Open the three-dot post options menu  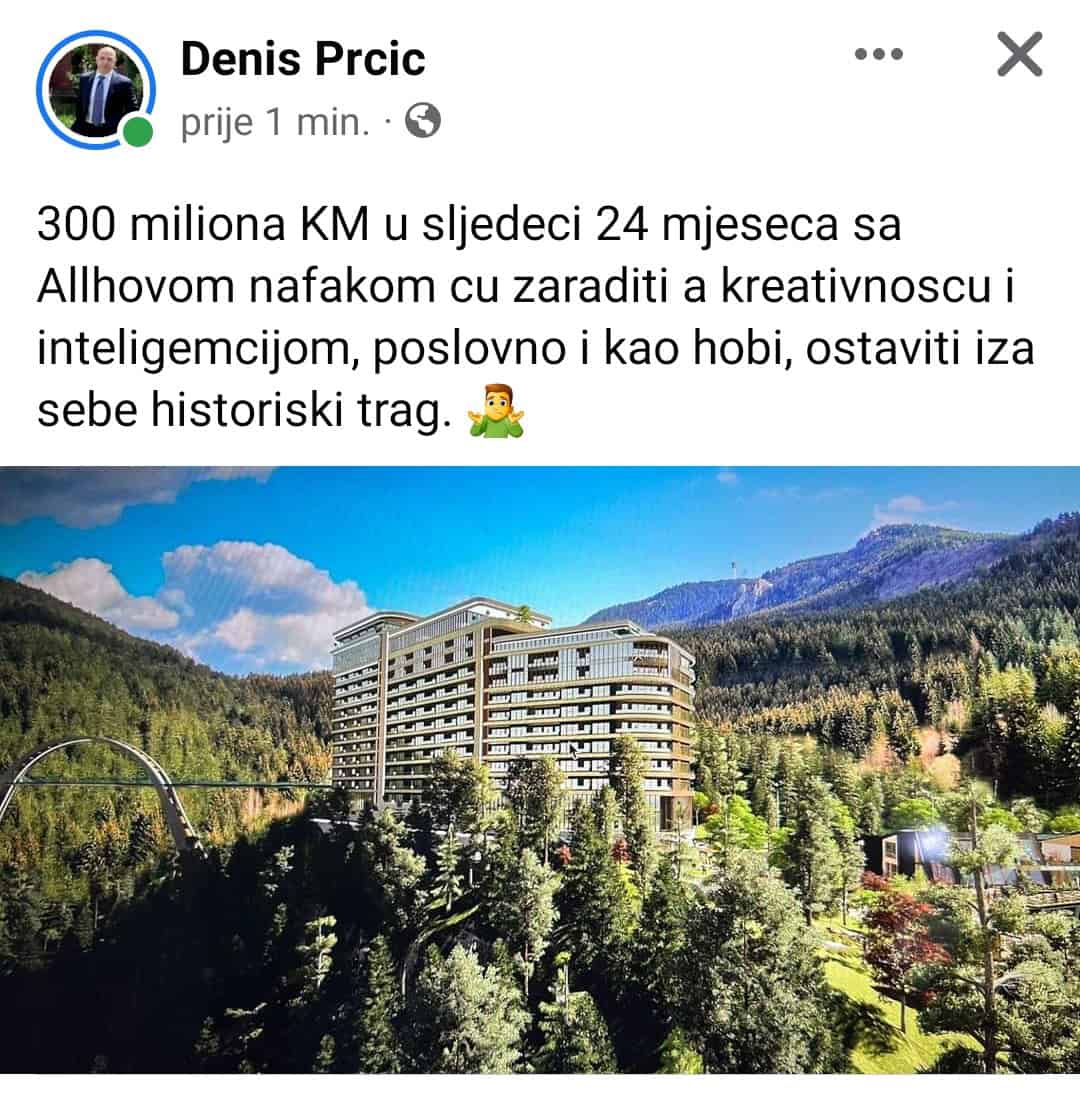pyautogui.click(x=878, y=55)
